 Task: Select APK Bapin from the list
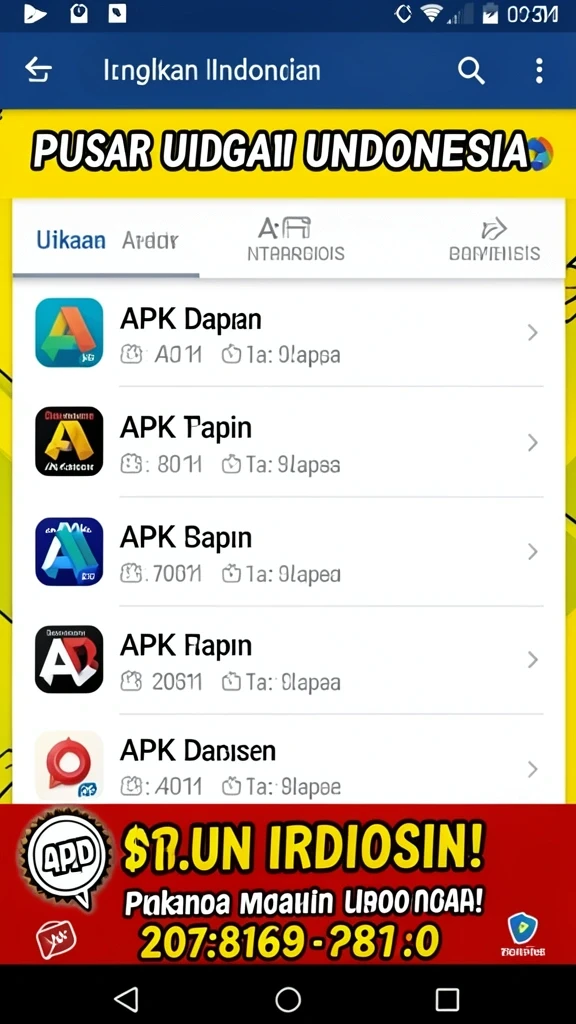coord(288,552)
